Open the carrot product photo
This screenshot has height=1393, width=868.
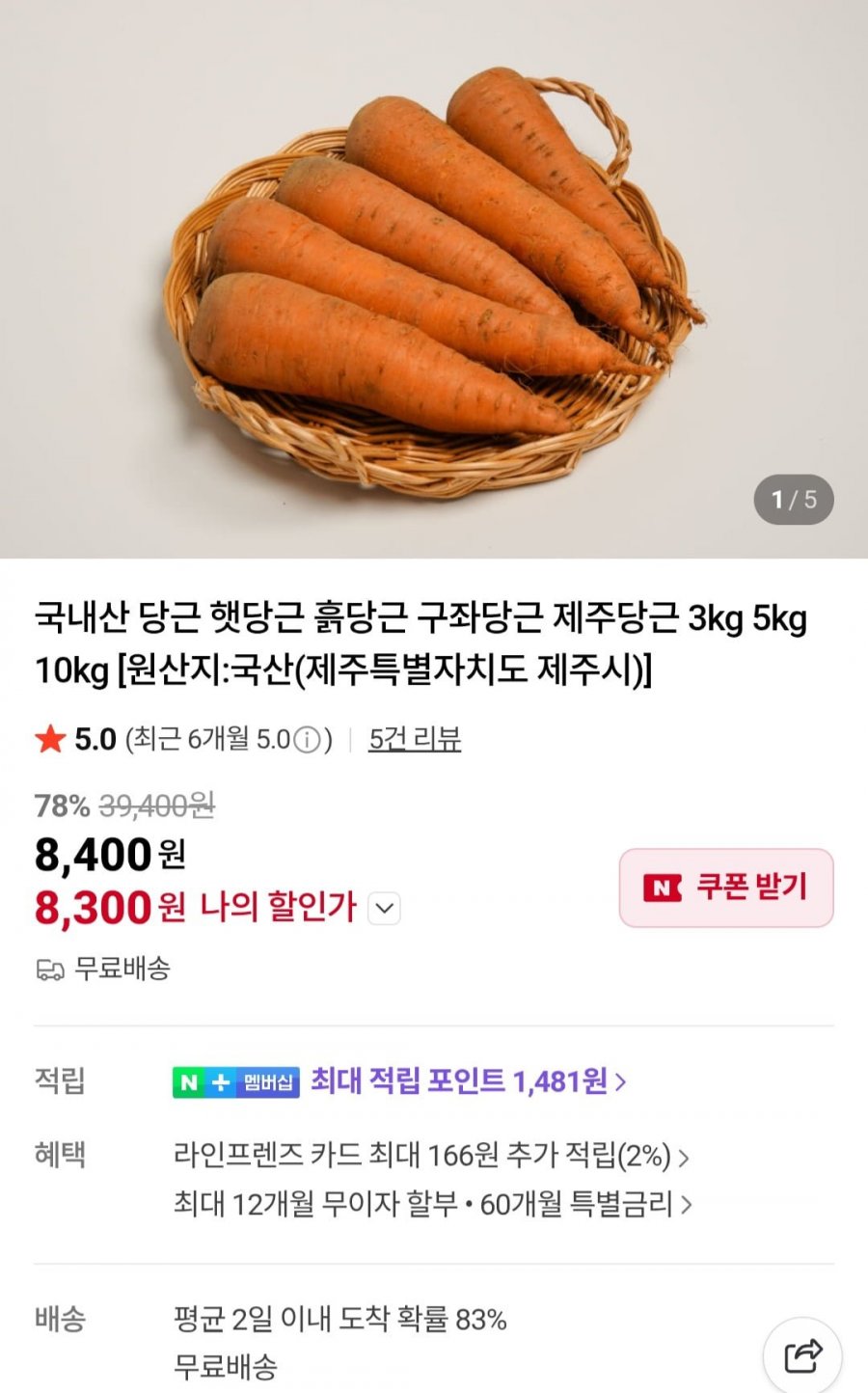point(434,280)
